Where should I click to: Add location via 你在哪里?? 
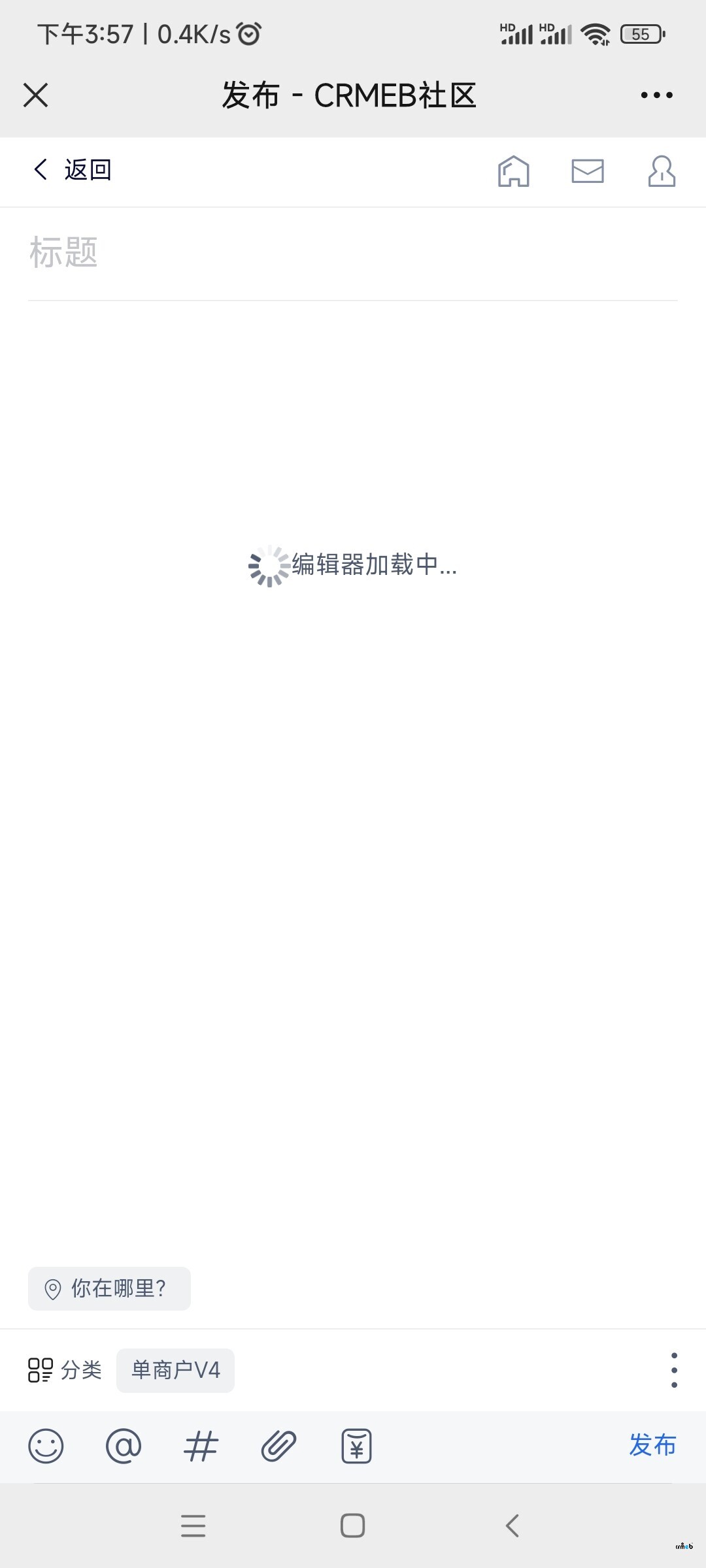click(109, 1288)
